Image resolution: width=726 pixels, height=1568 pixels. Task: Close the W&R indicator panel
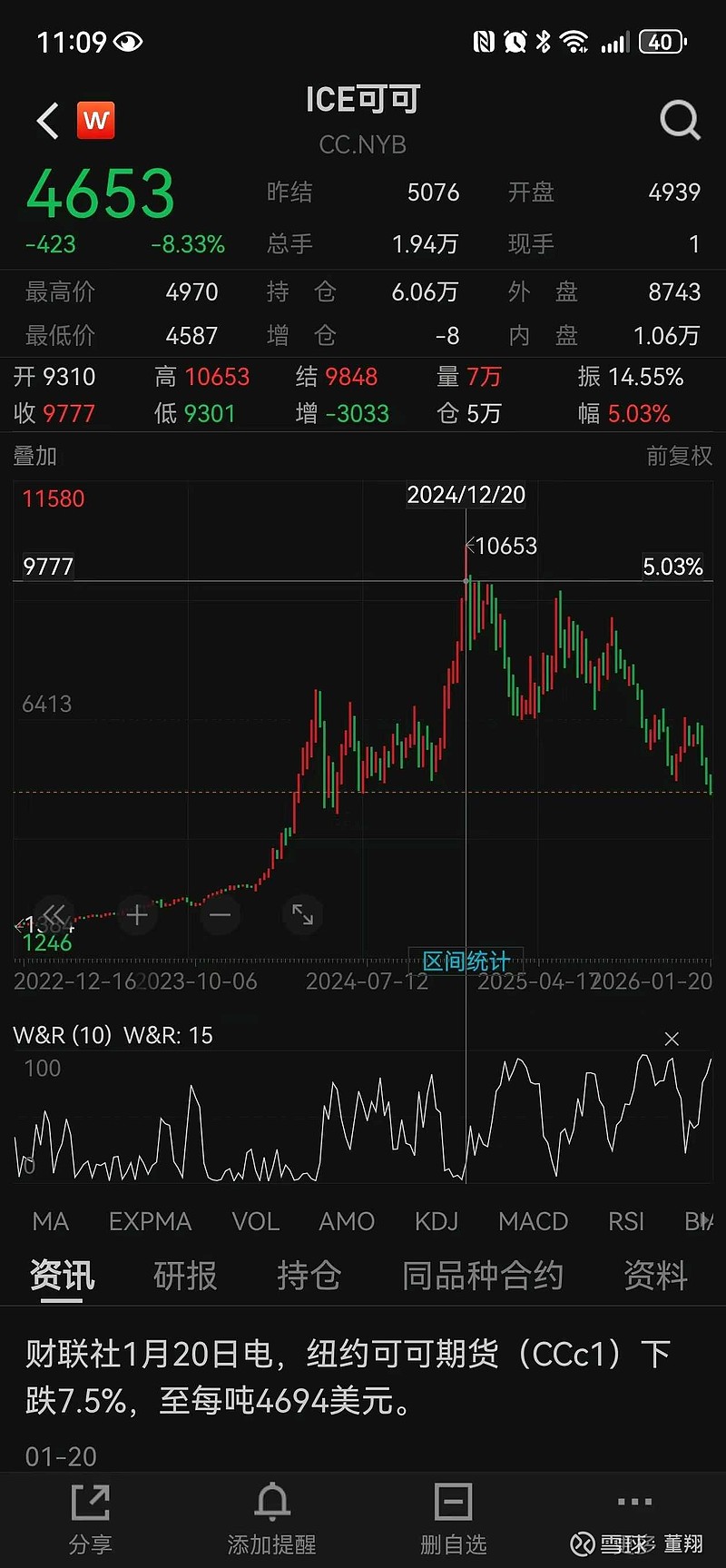tap(672, 1039)
